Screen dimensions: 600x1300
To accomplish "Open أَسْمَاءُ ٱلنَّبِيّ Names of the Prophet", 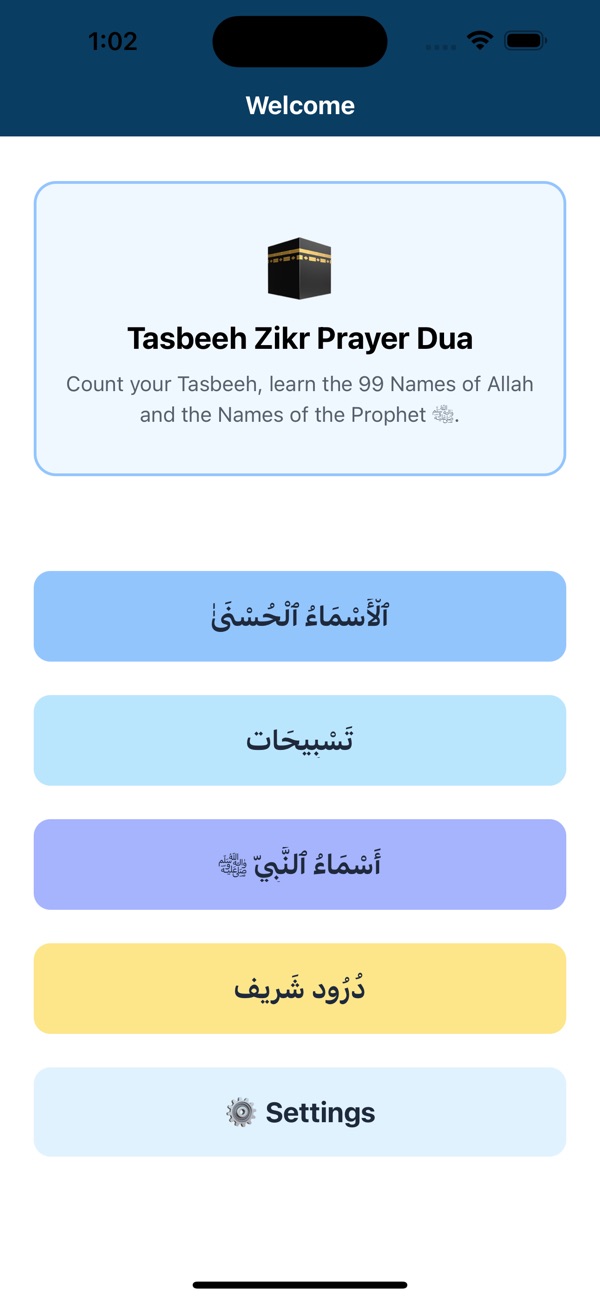I will coord(300,864).
